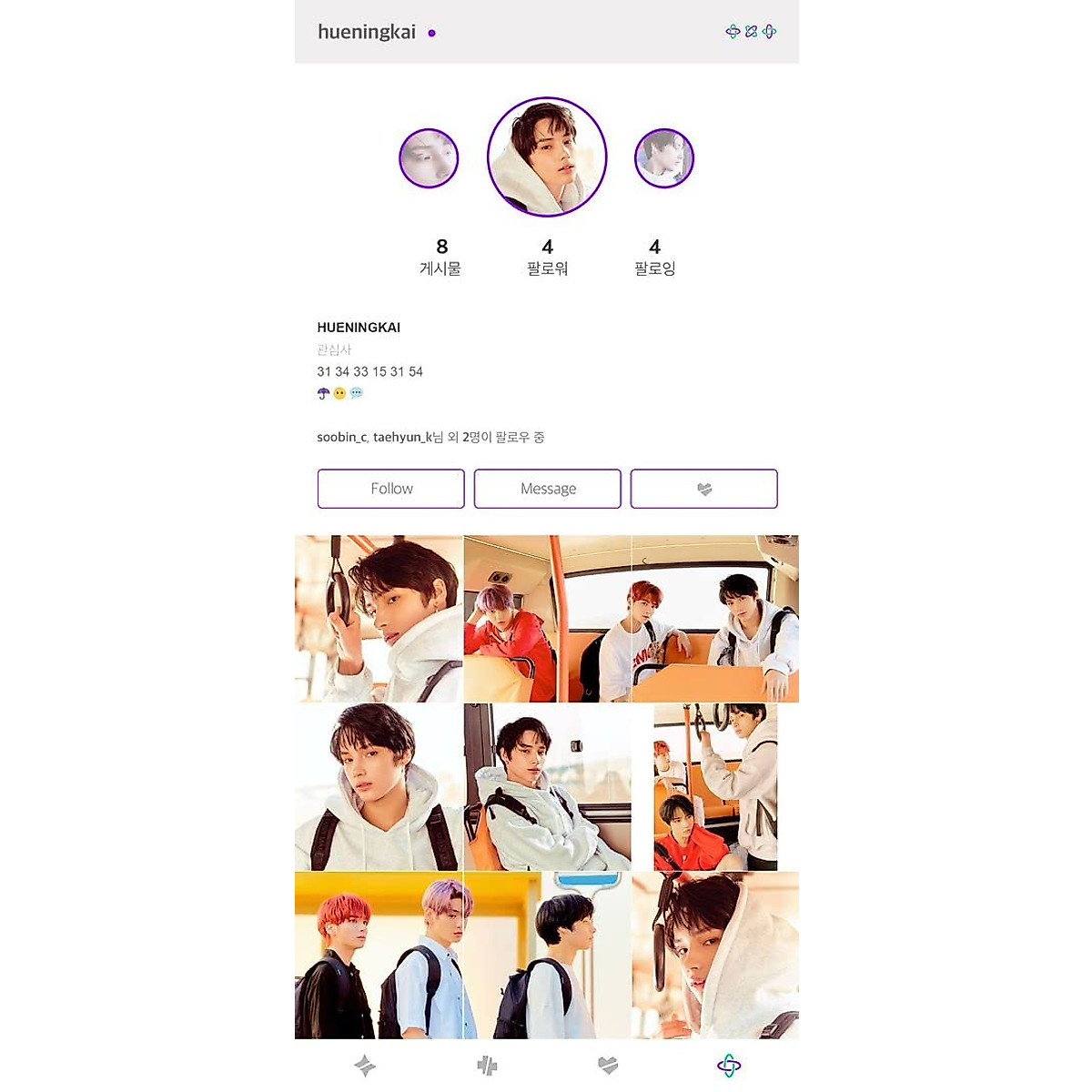This screenshot has width=1092, height=1092.
Task: Switch to the heart tab in bottom bar
Action: 608,1065
